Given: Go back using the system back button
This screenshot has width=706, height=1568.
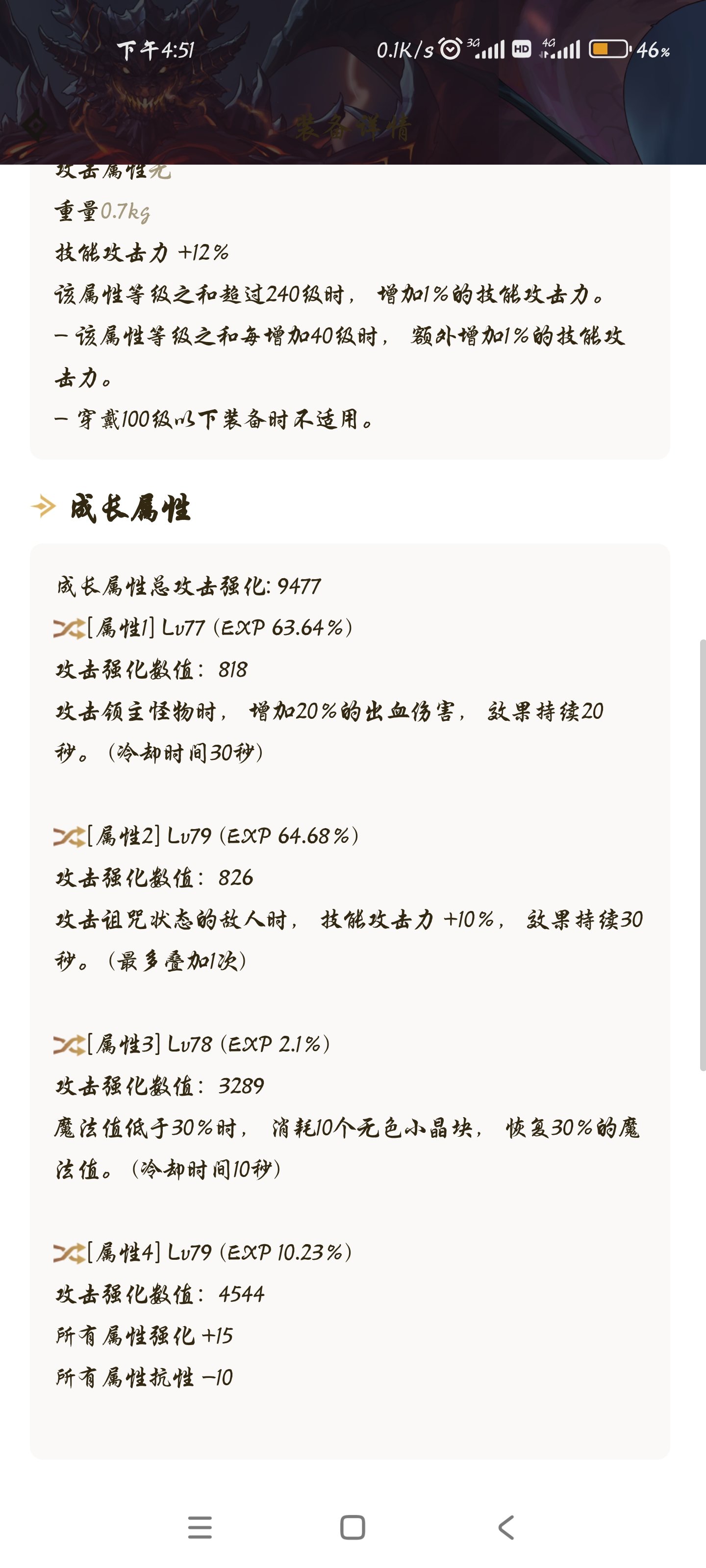Looking at the screenshot, I should click(x=506, y=1528).
